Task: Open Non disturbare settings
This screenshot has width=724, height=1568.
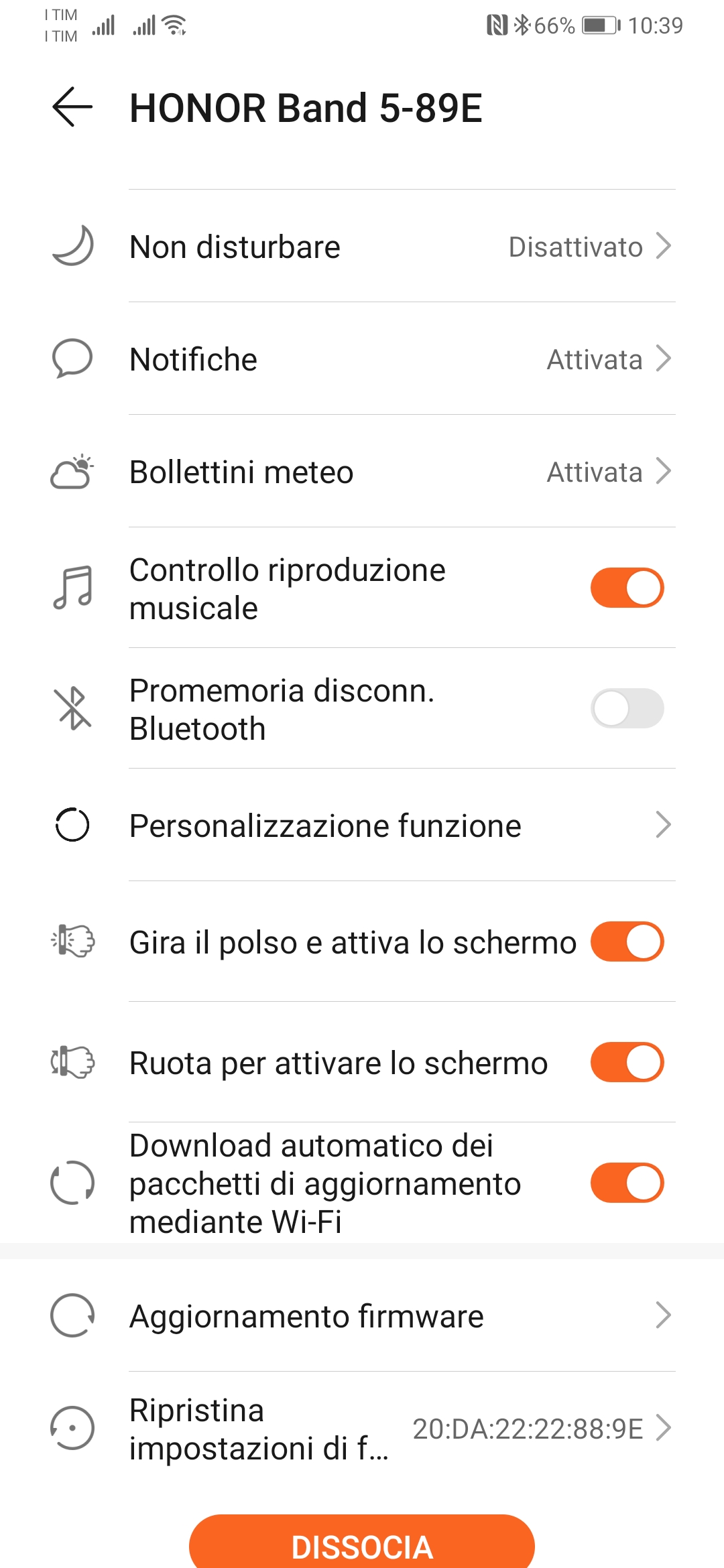Action: 362,246
